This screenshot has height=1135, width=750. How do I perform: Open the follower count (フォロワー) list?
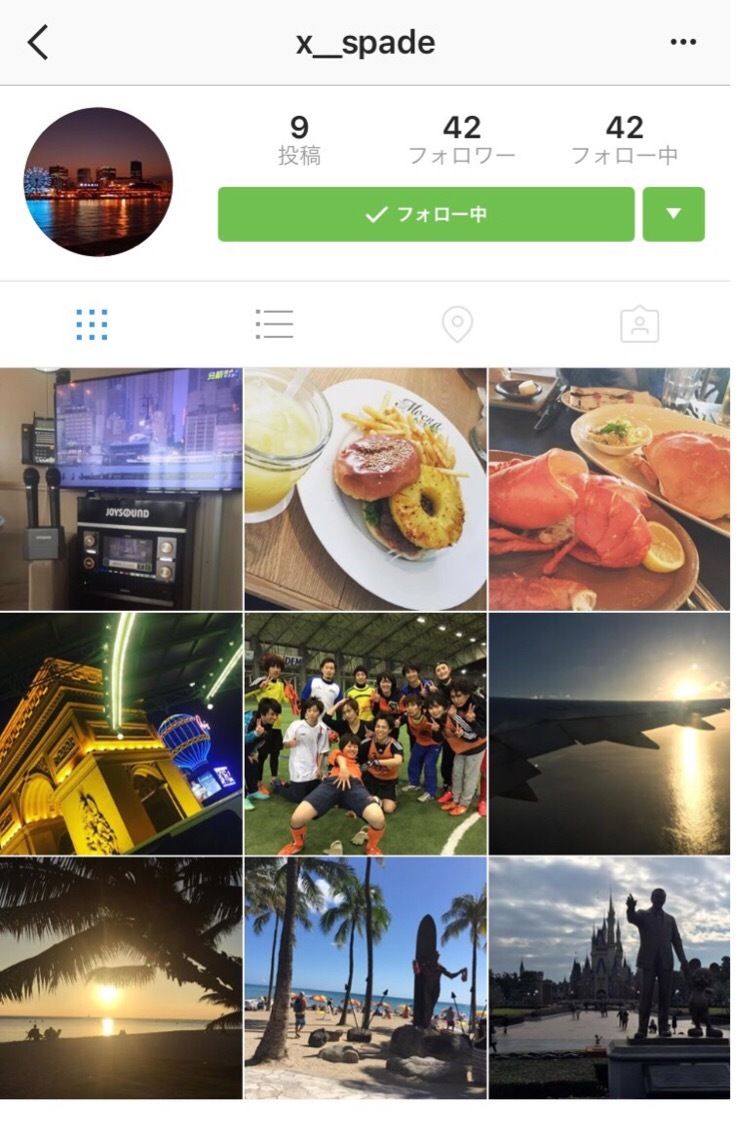click(x=462, y=140)
